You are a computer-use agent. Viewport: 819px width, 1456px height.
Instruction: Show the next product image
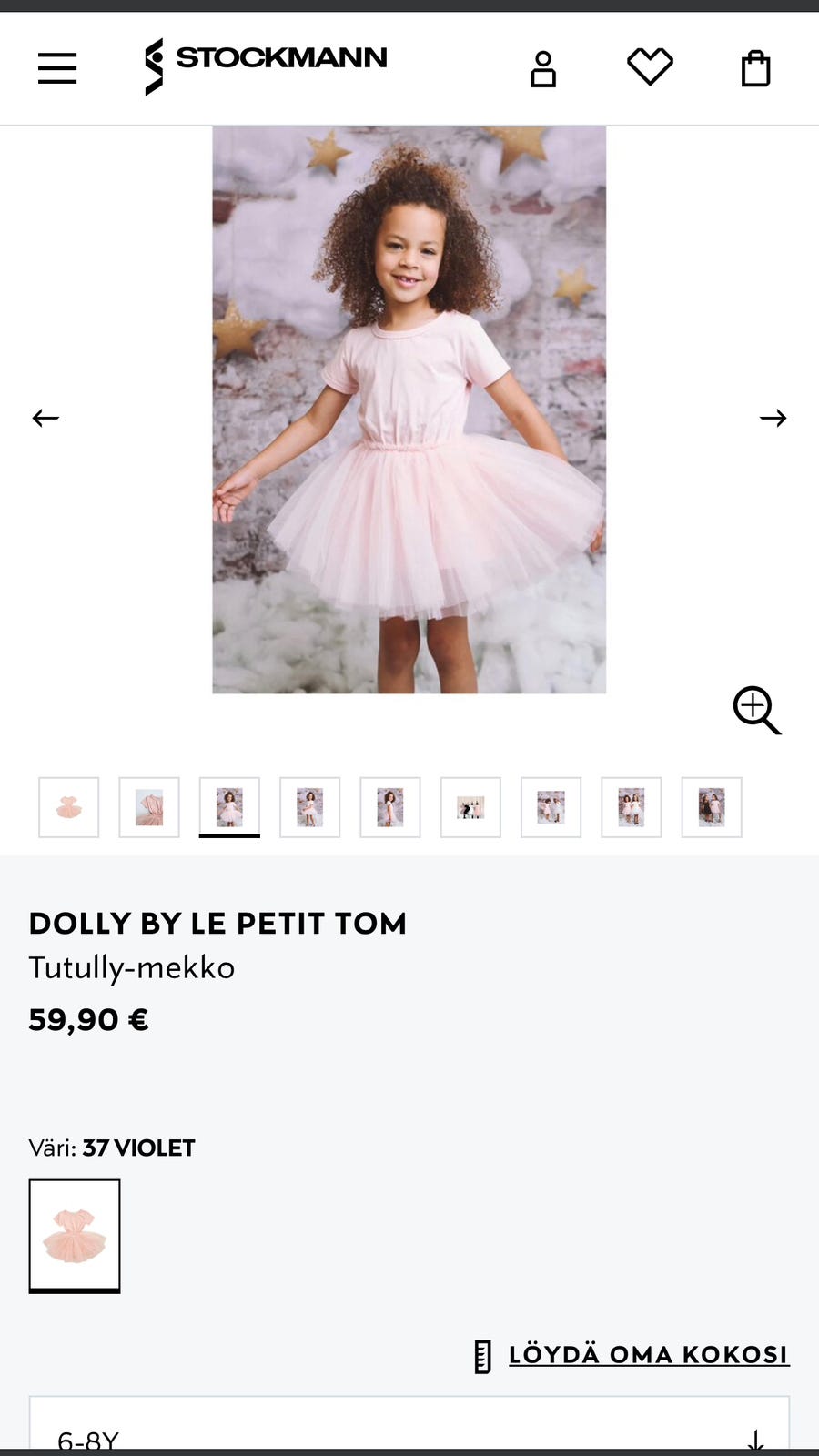[773, 418]
